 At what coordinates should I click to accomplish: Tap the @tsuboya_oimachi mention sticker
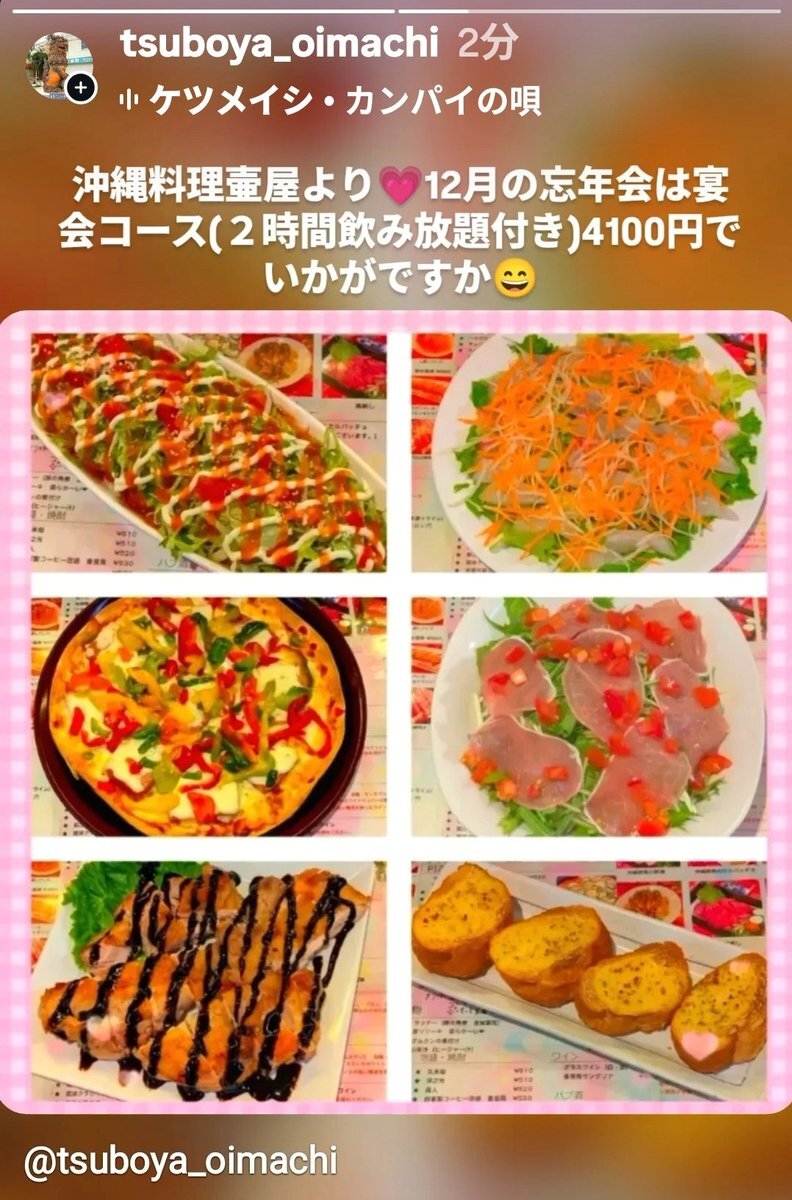pyautogui.click(x=180, y=1162)
